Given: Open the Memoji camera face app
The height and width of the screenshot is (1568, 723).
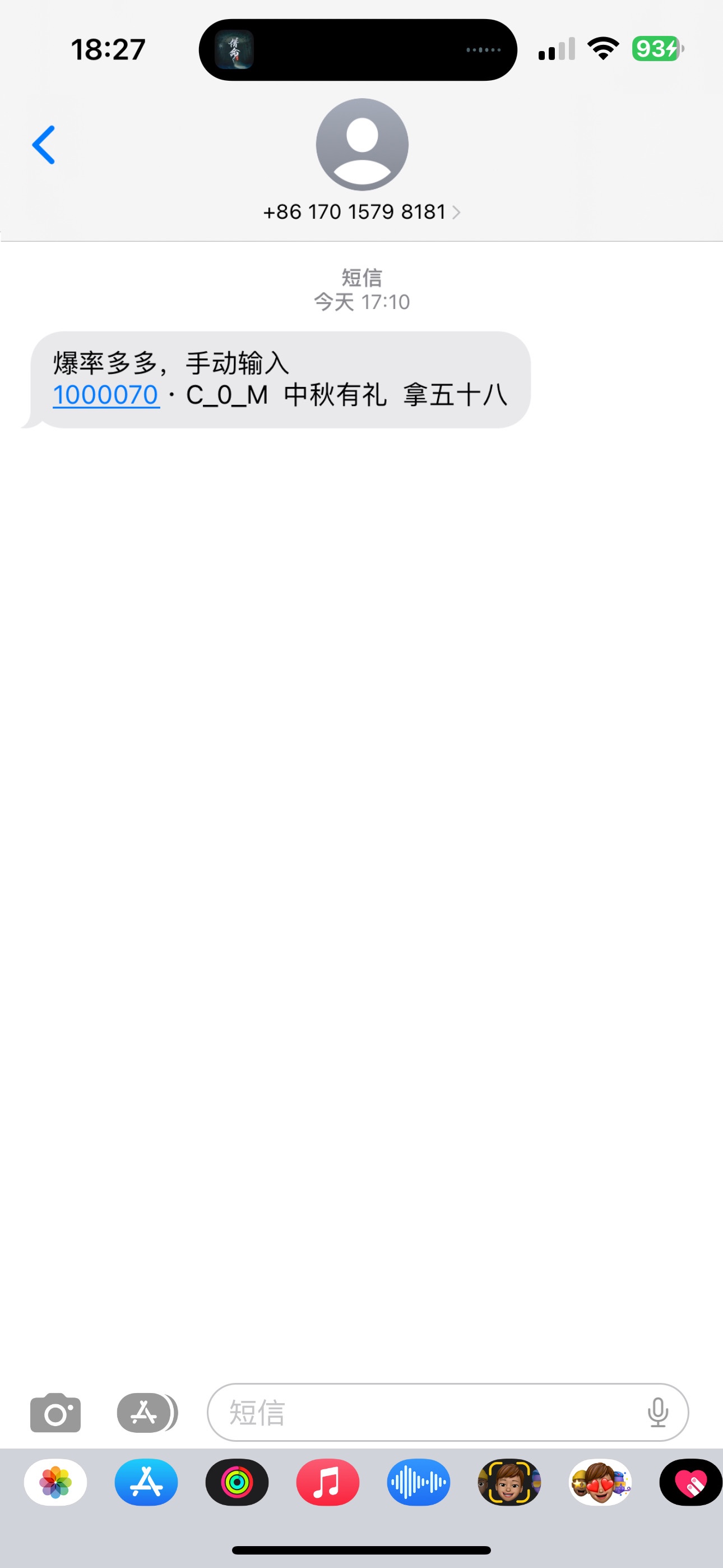Looking at the screenshot, I should (x=509, y=1482).
